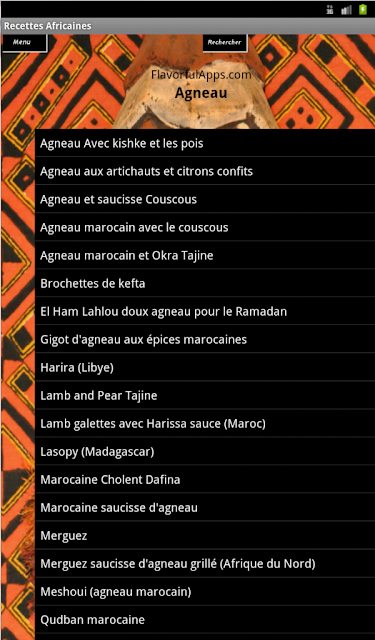This screenshot has height=640, width=375.
Task: Select Lamb and Pear Tajine
Action: click(205, 396)
